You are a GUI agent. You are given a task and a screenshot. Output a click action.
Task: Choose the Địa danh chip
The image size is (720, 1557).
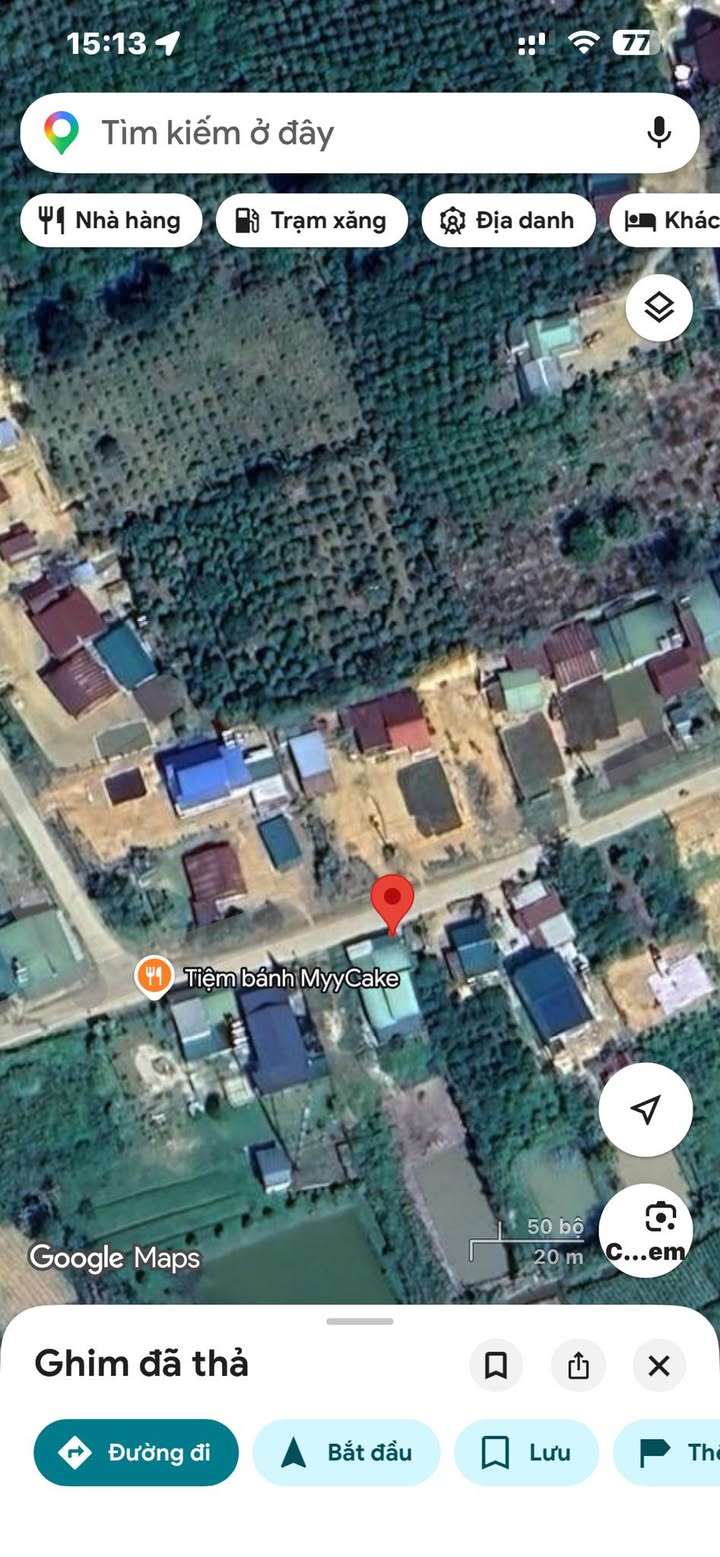coord(508,220)
